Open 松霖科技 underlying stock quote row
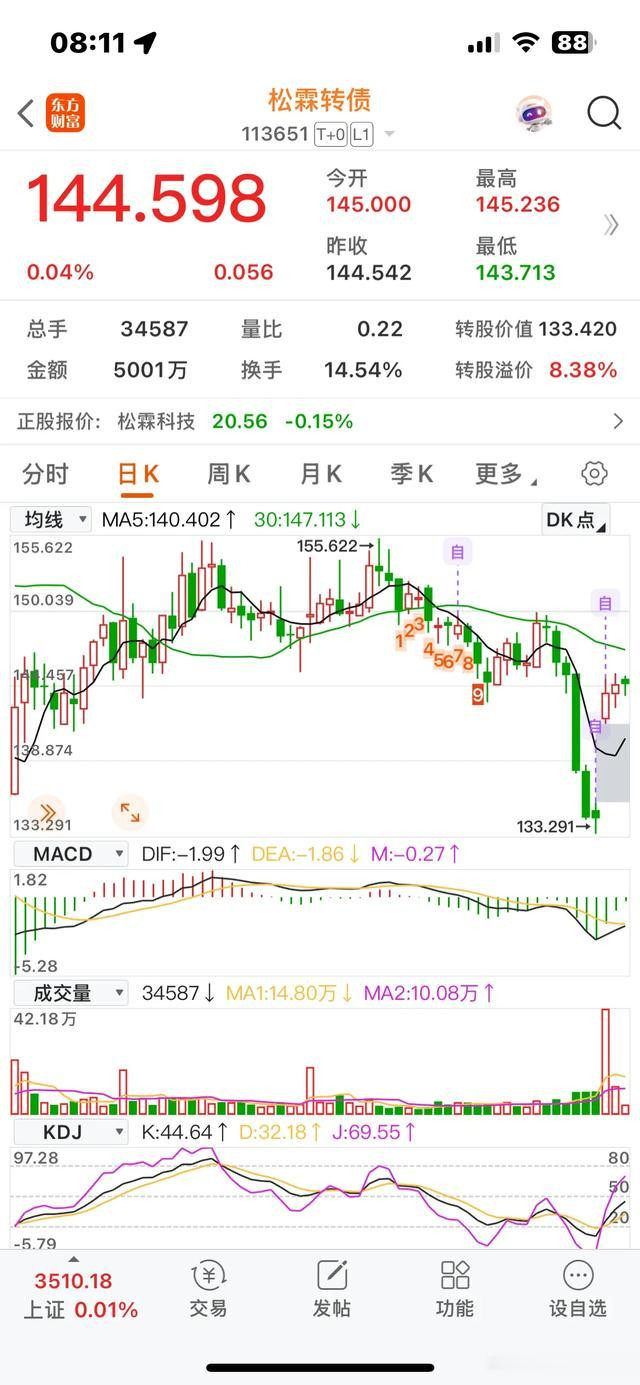 [x=320, y=422]
